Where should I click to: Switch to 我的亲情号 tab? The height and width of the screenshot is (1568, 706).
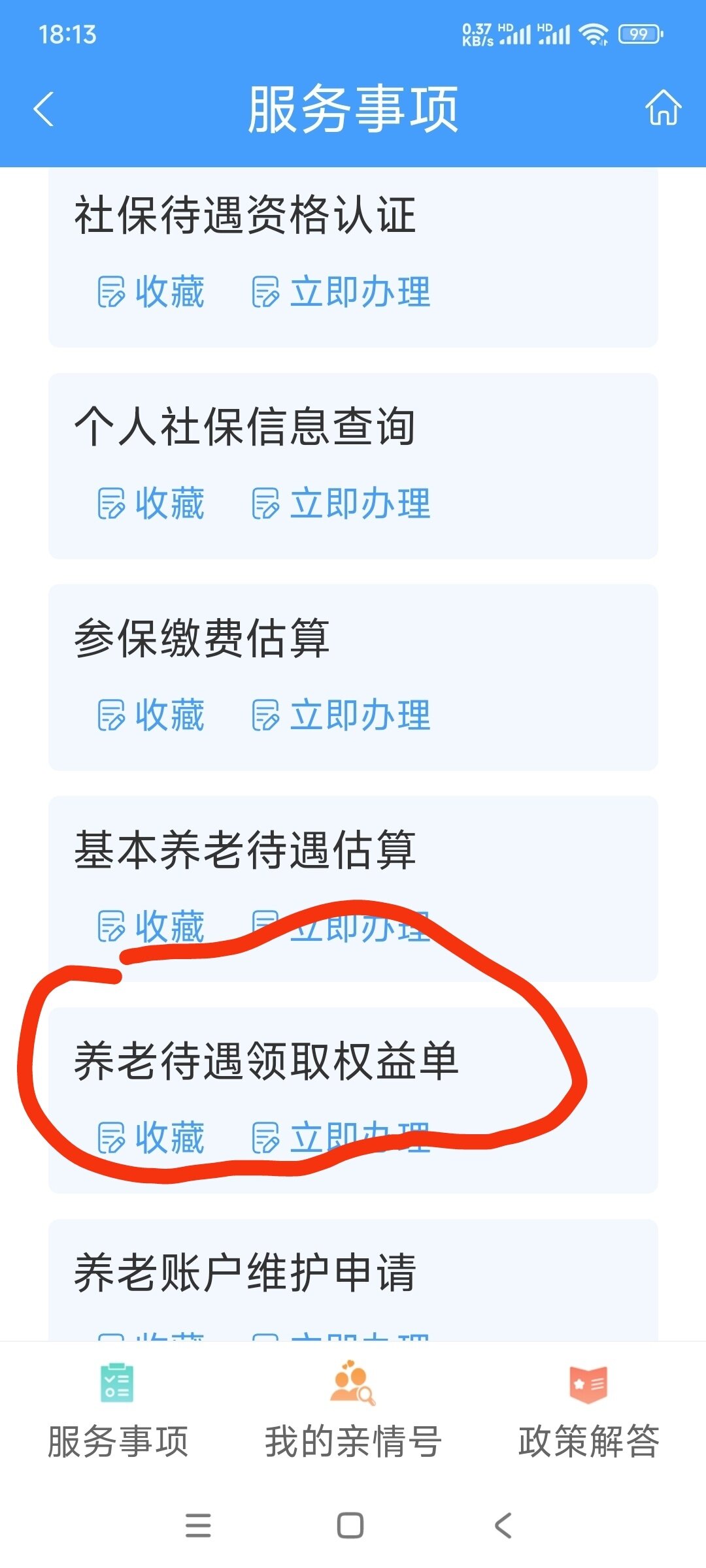tap(353, 1411)
